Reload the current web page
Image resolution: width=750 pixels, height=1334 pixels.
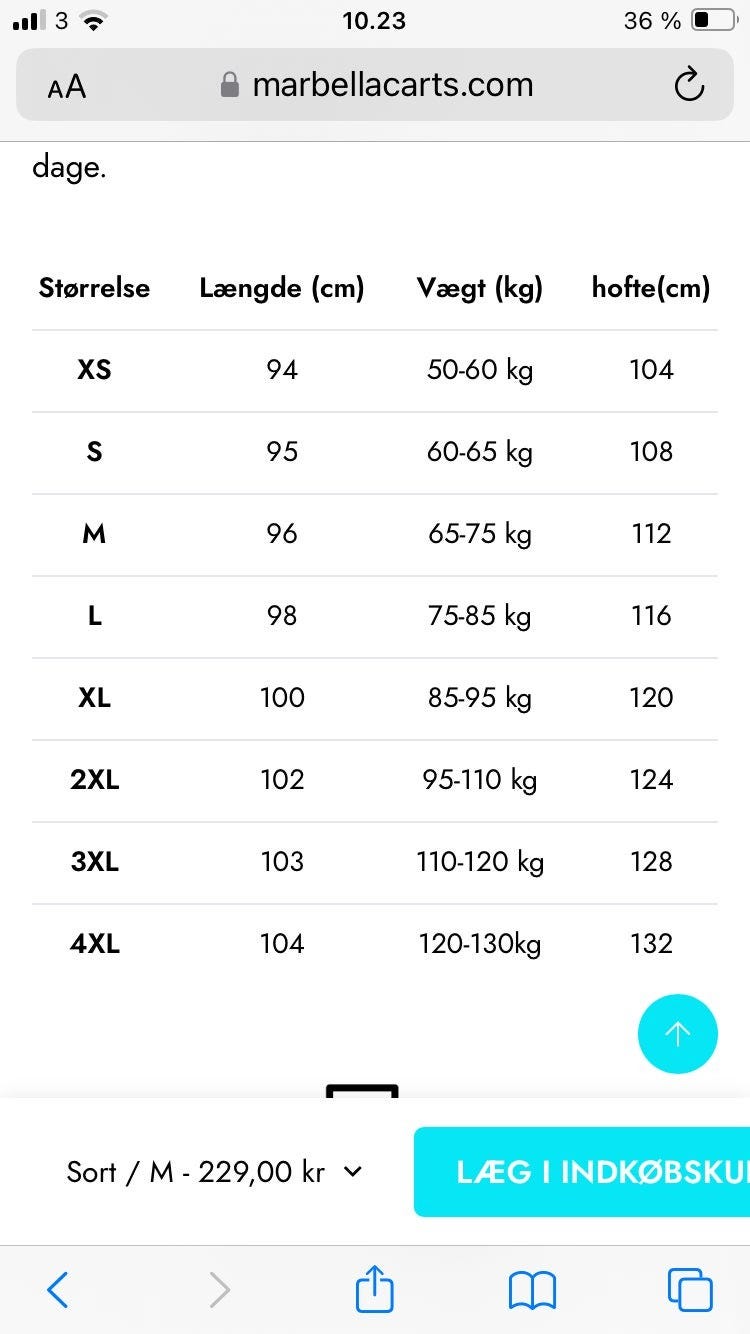(689, 86)
